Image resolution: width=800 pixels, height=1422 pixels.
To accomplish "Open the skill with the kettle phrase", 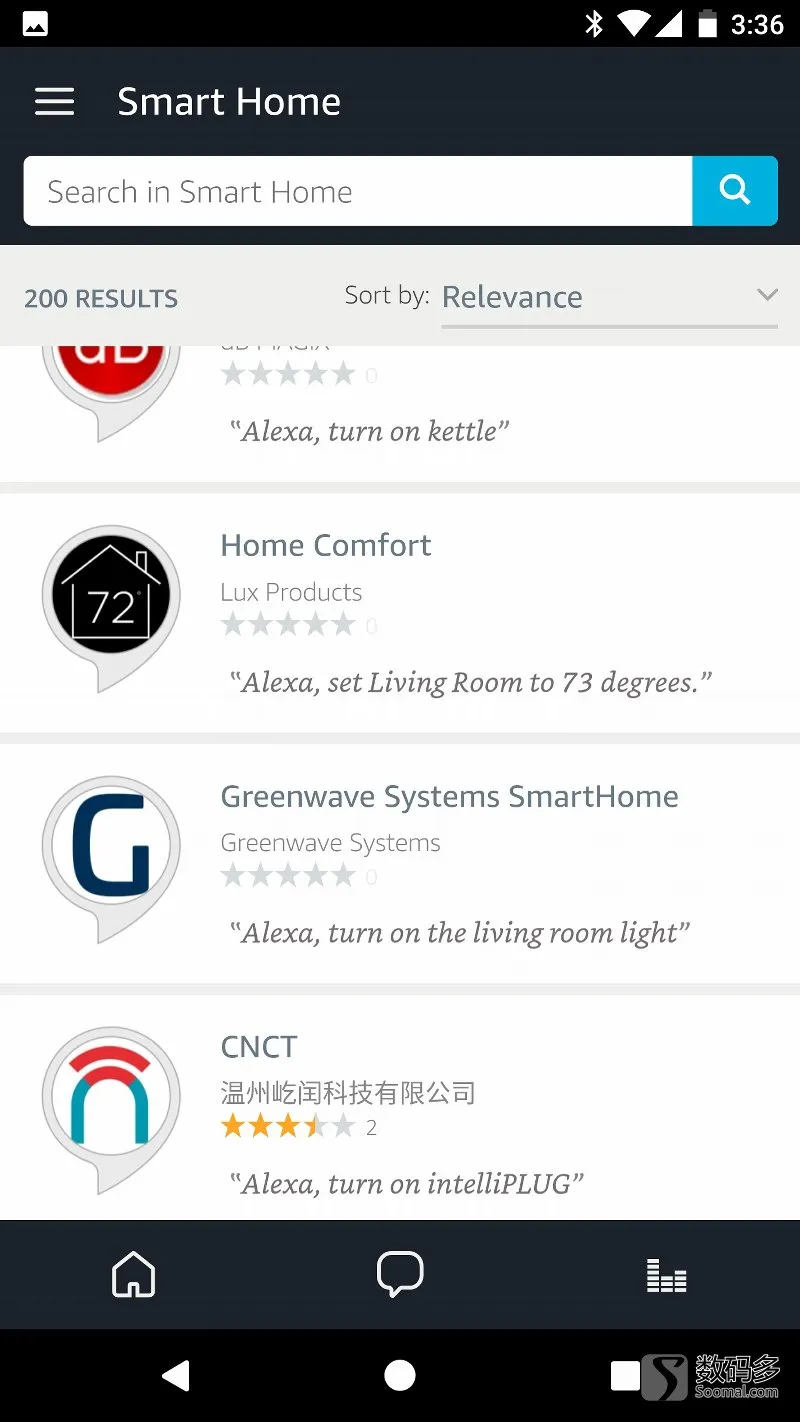I will [400, 414].
